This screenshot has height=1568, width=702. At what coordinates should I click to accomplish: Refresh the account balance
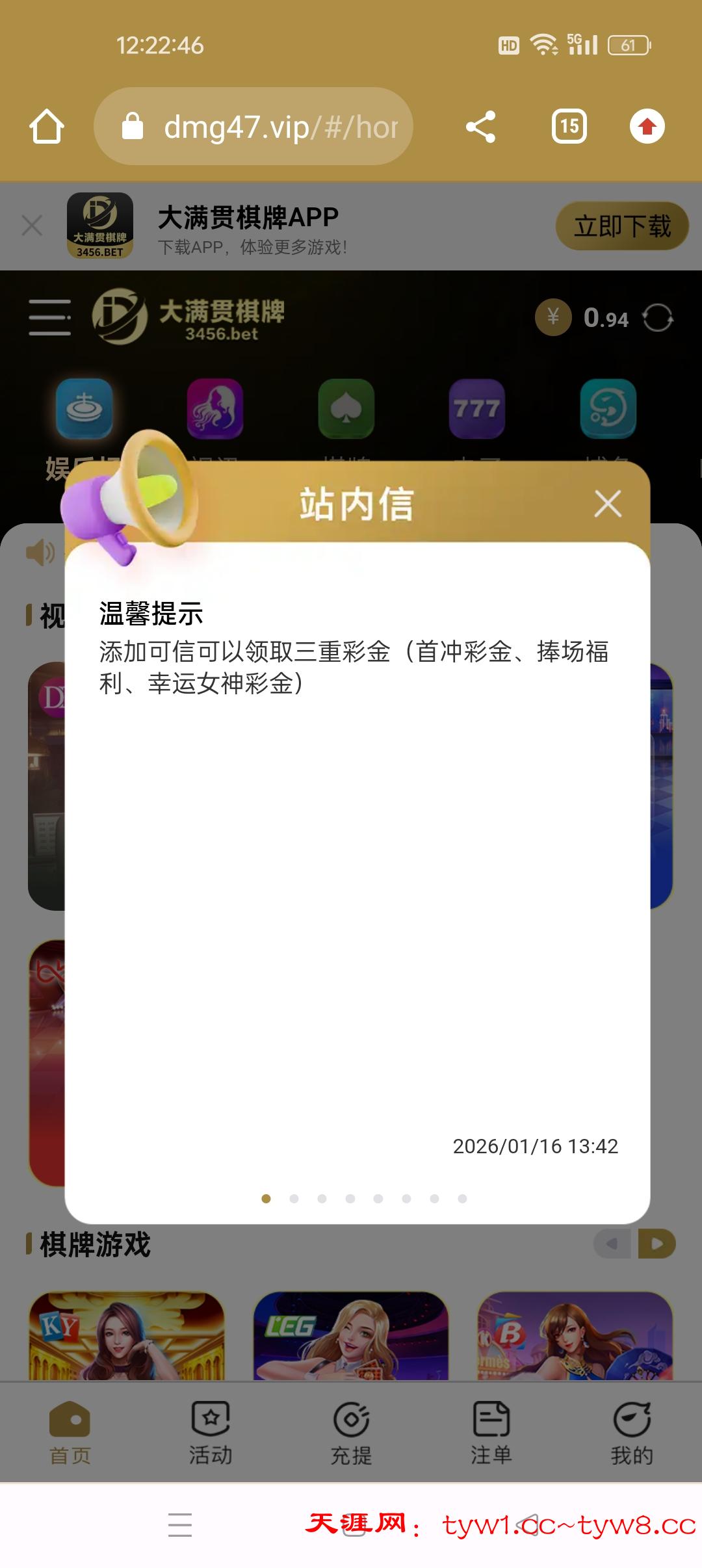[x=657, y=318]
